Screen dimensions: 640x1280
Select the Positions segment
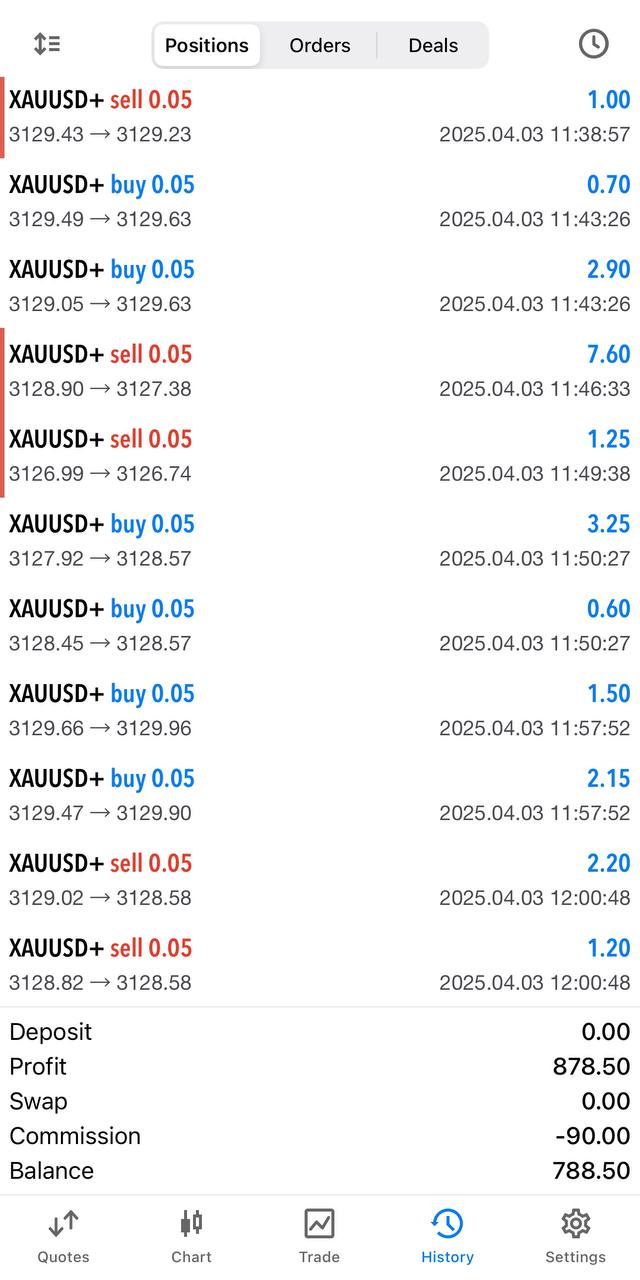point(207,45)
